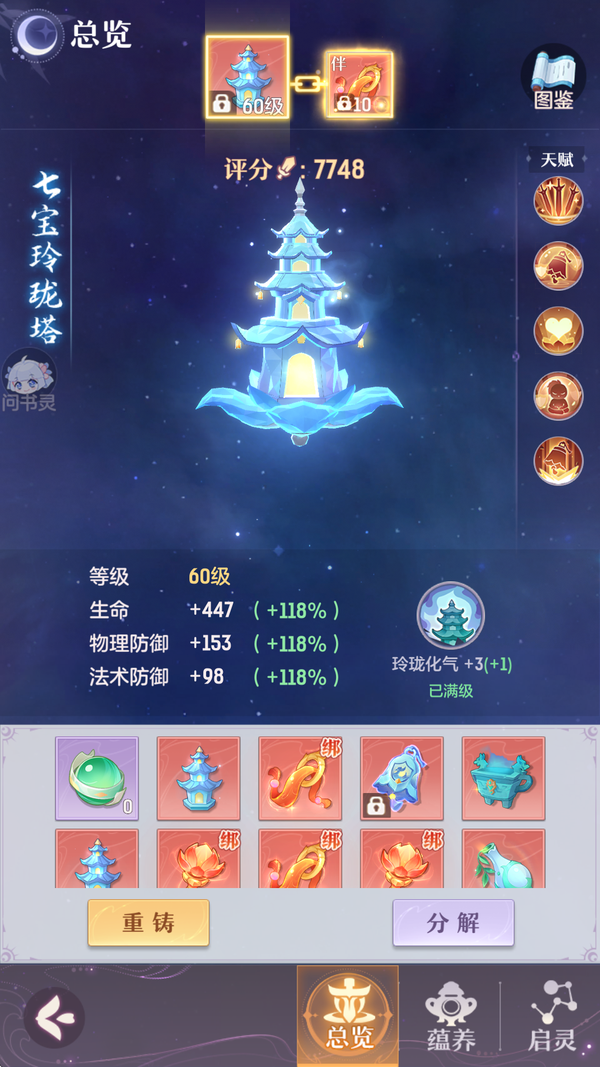The image size is (600, 1067).
Task: Select the green jade orb item
Action: click(96, 779)
